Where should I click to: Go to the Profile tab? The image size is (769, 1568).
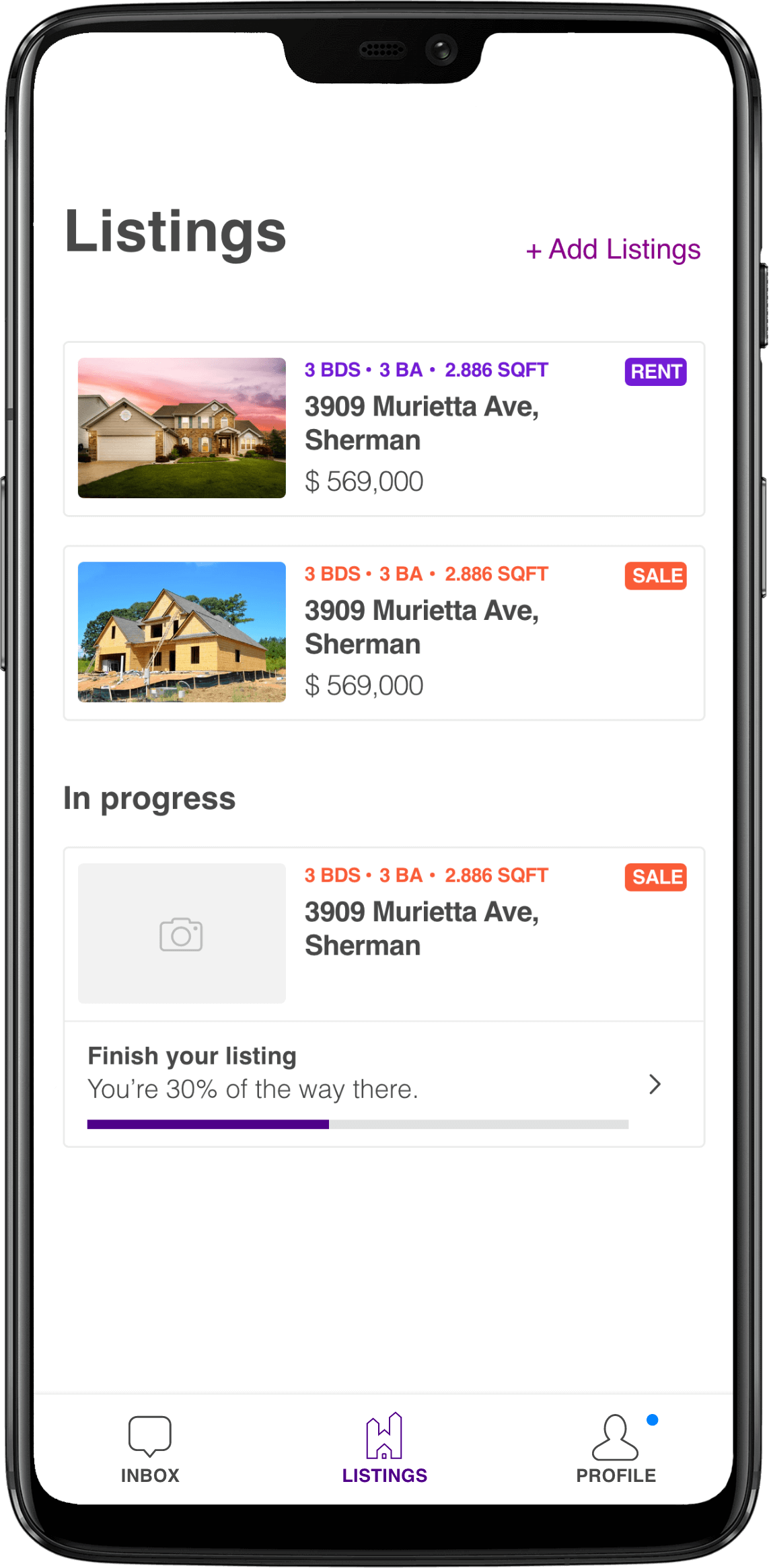(x=616, y=1450)
